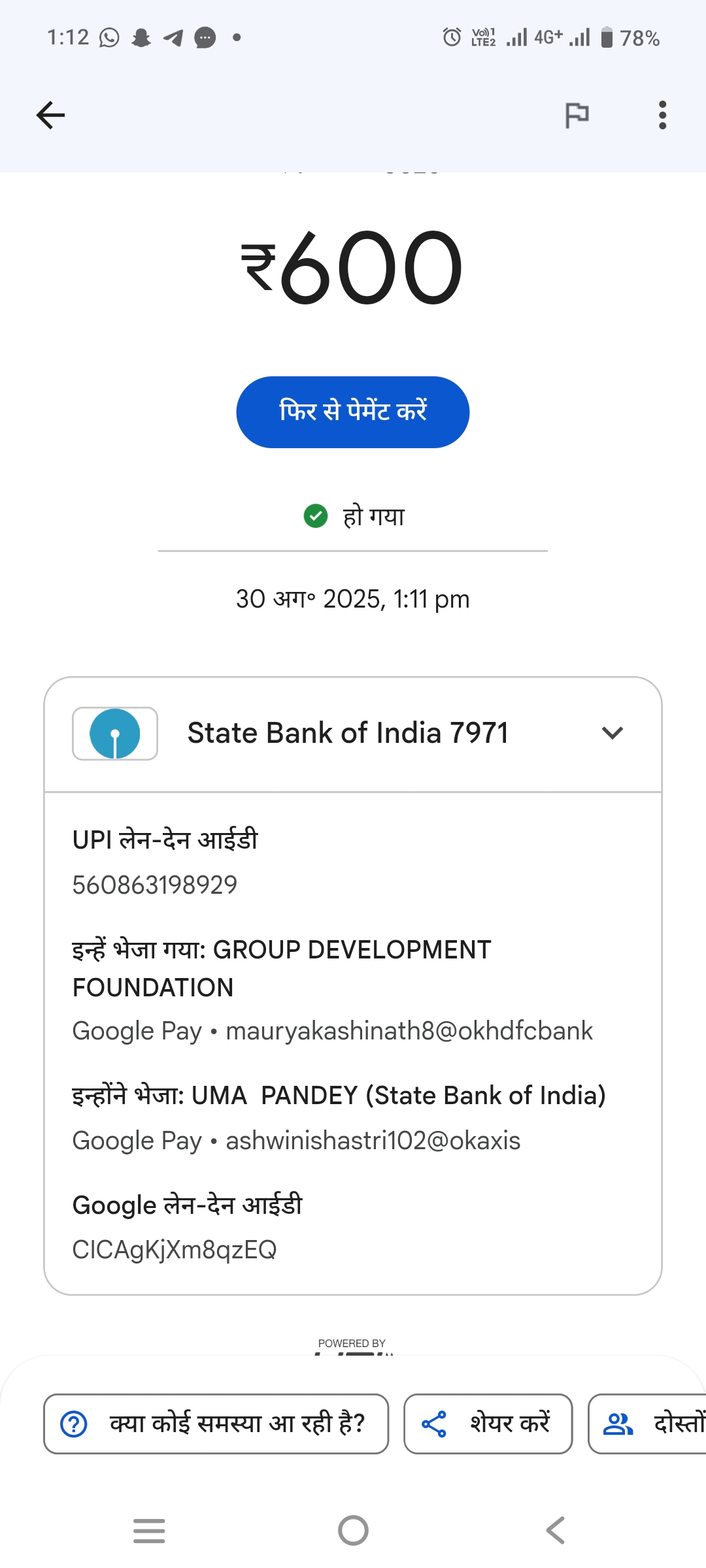
Task: Collapse the State Bank of India 7971 details
Action: click(x=612, y=733)
